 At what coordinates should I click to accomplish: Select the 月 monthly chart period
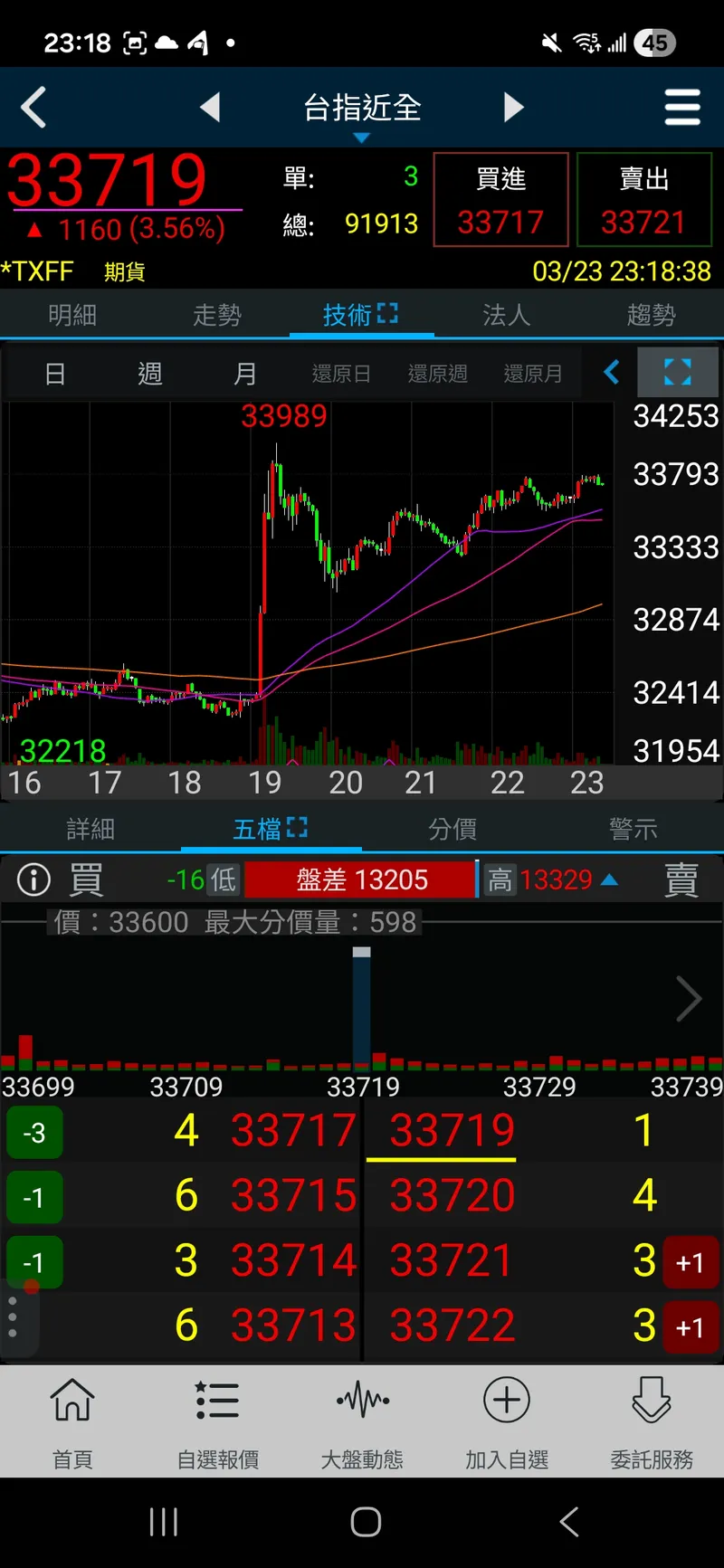tap(245, 374)
